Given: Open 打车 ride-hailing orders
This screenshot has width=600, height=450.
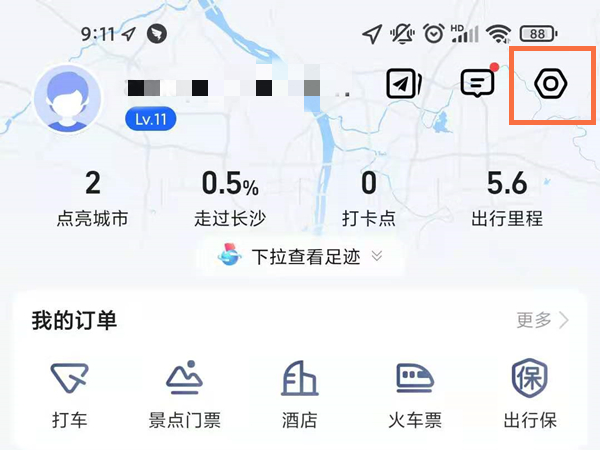Looking at the screenshot, I should point(69,394).
